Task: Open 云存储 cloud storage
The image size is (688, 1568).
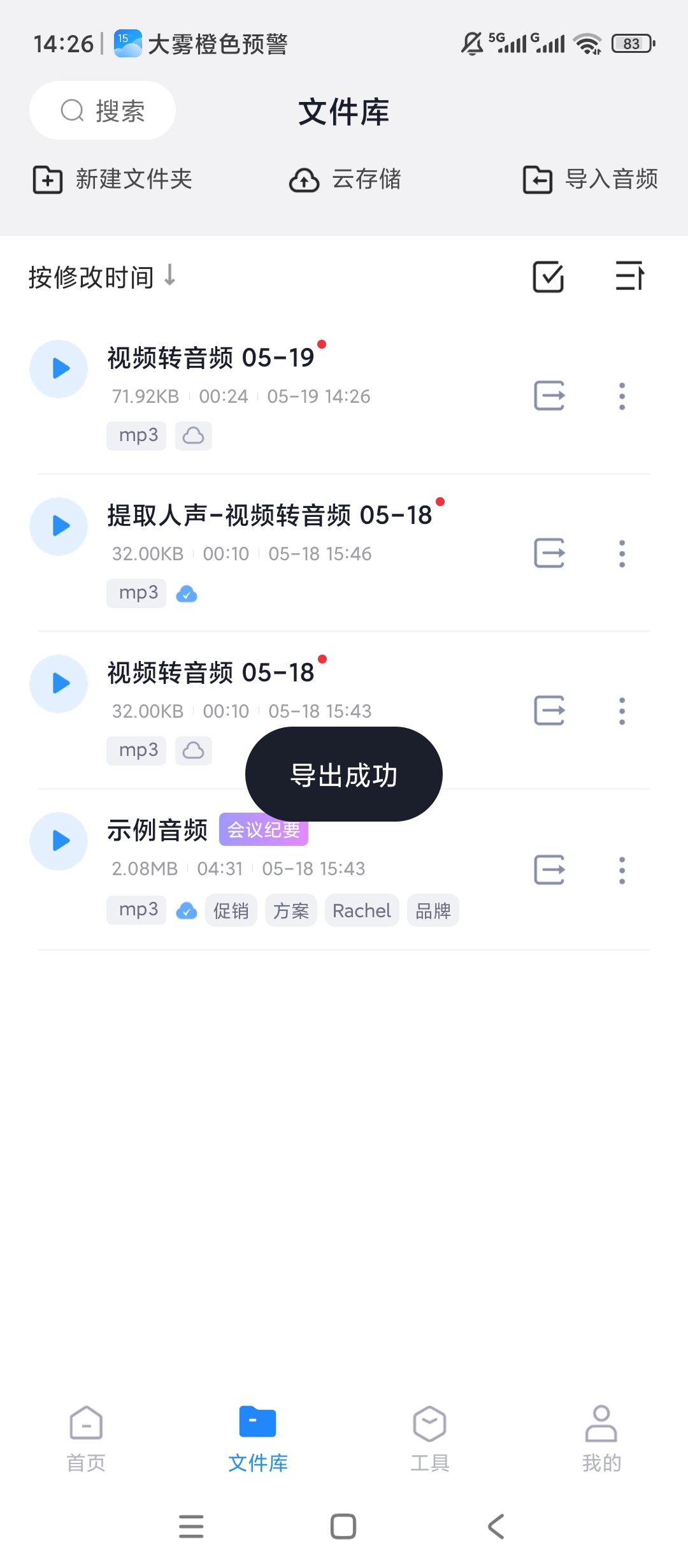Action: tap(345, 179)
